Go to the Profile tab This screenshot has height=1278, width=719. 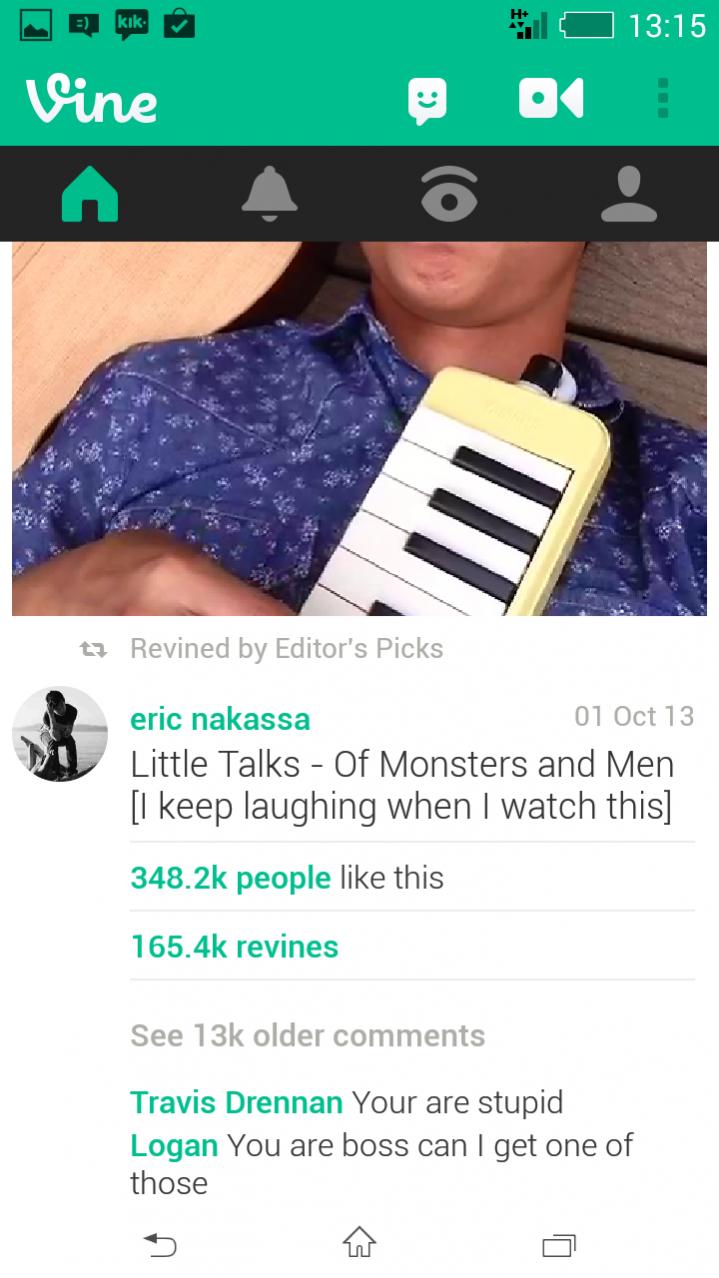[x=629, y=194]
